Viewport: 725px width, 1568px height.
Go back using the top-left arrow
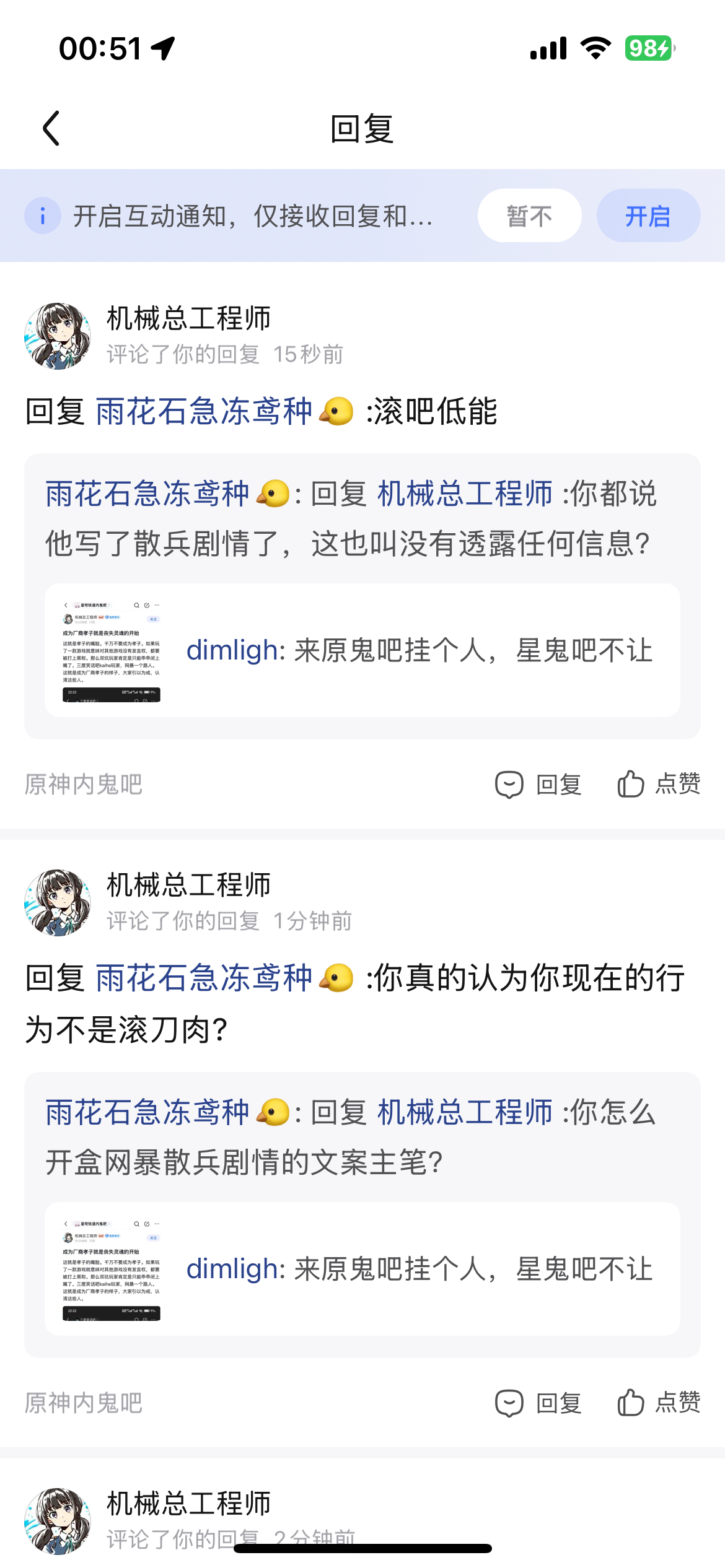click(51, 128)
